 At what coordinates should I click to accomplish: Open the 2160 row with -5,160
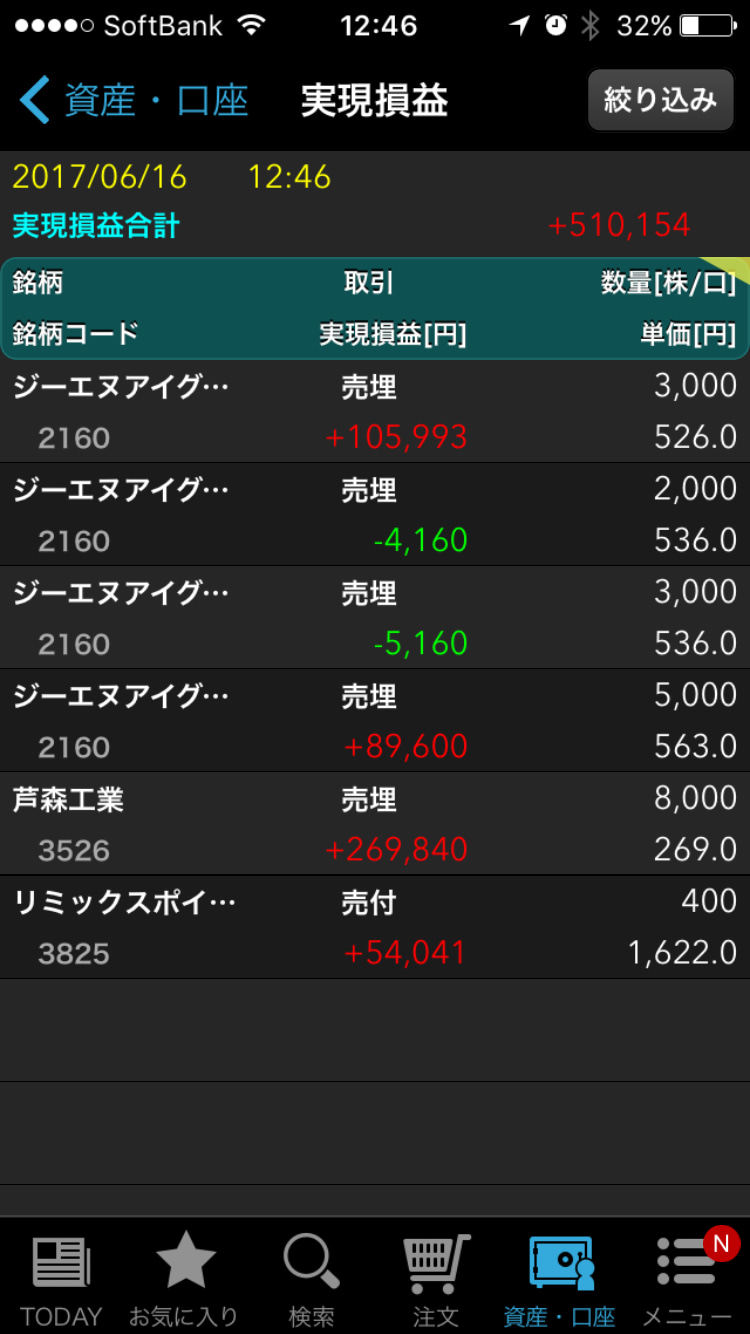coord(375,617)
